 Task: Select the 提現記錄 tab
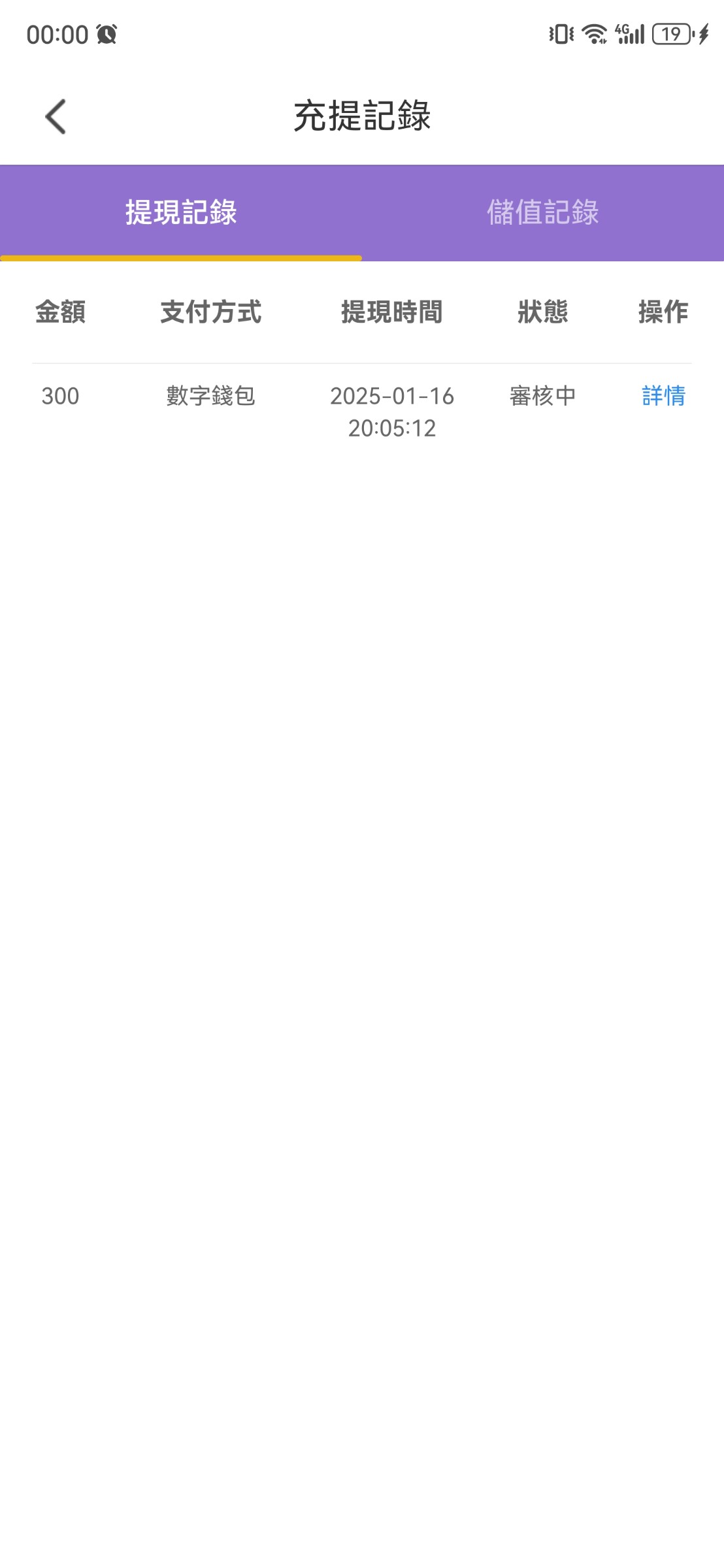(181, 213)
